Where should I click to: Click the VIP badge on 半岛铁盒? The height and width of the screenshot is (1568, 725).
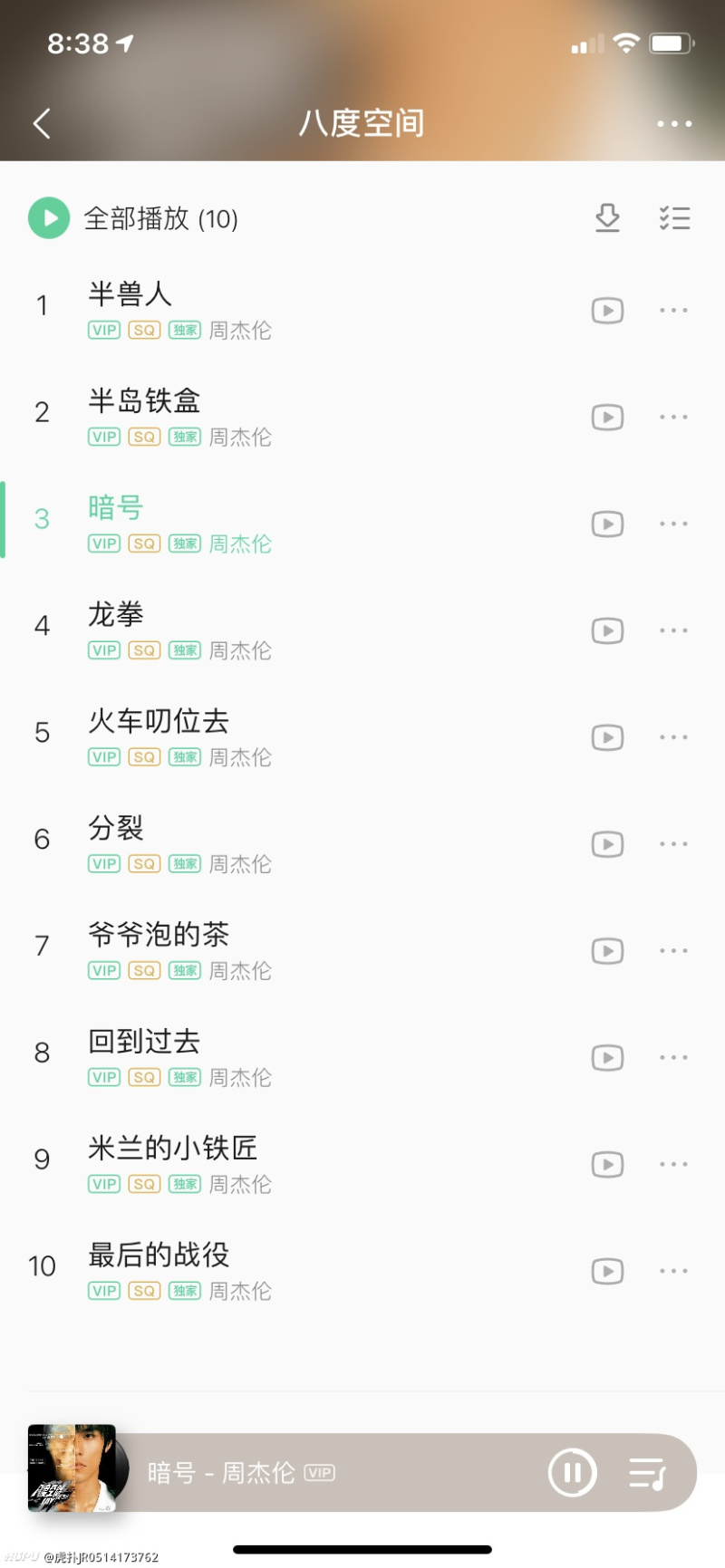coord(103,437)
